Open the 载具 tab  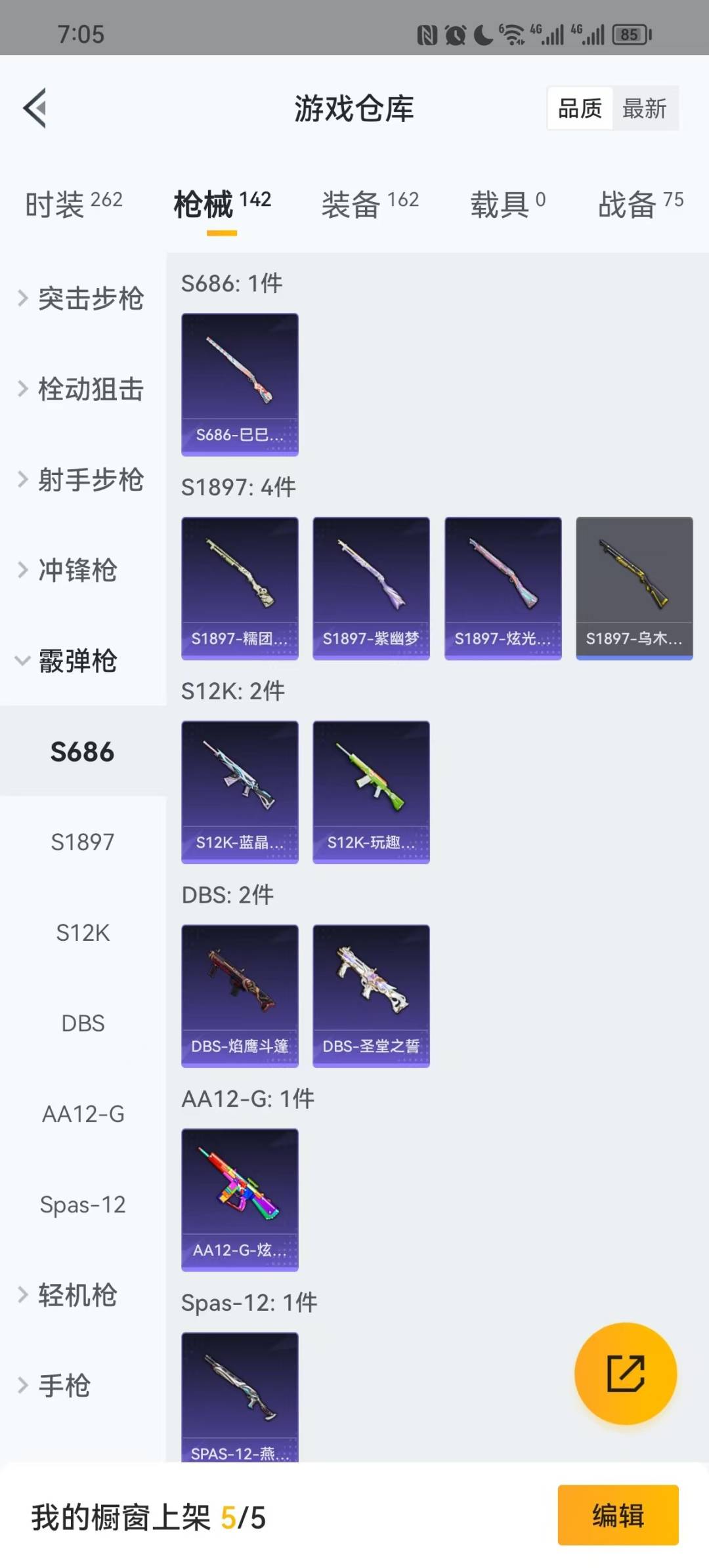[507, 203]
